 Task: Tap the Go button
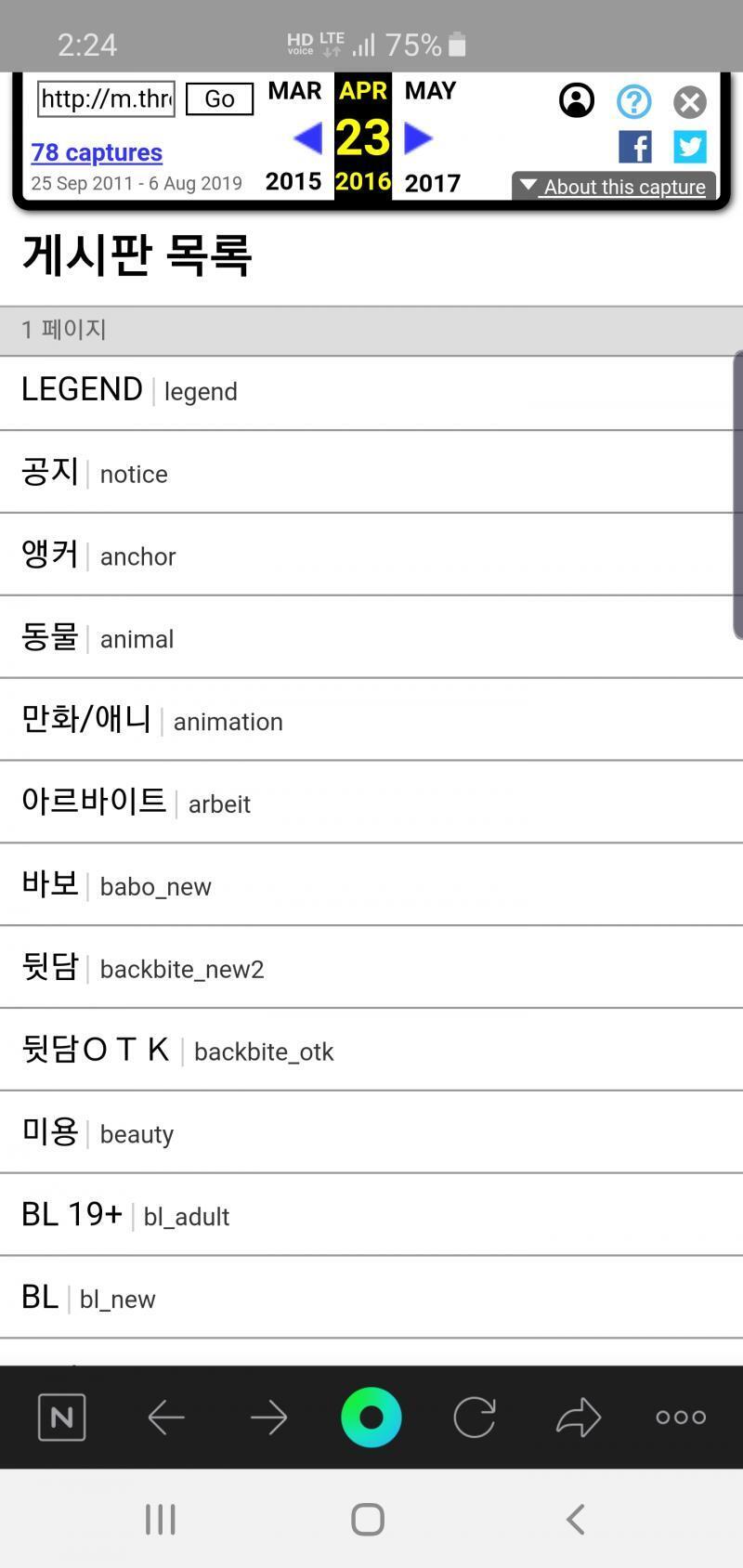219,98
